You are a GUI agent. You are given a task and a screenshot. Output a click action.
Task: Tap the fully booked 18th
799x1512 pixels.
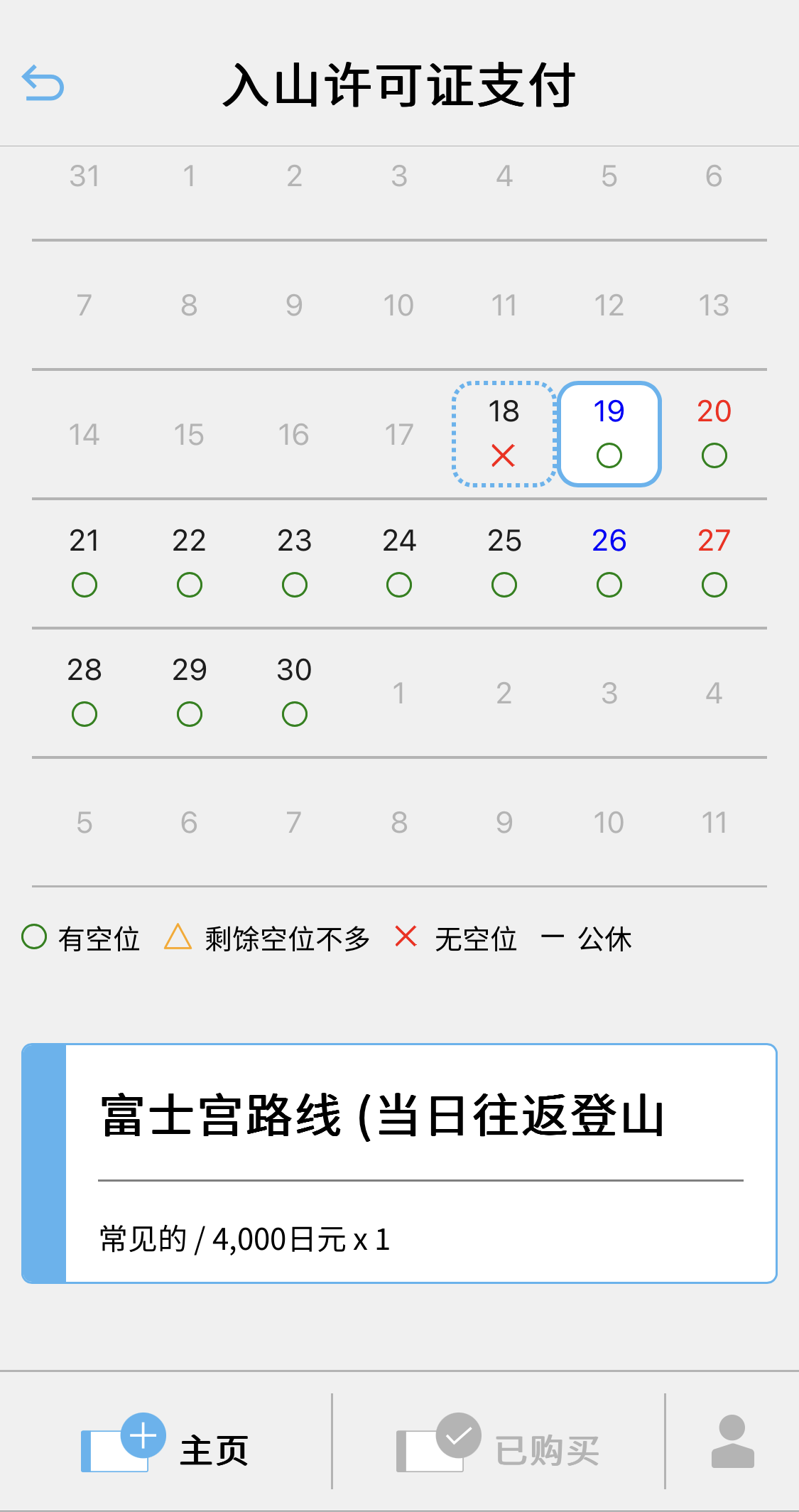tap(504, 433)
